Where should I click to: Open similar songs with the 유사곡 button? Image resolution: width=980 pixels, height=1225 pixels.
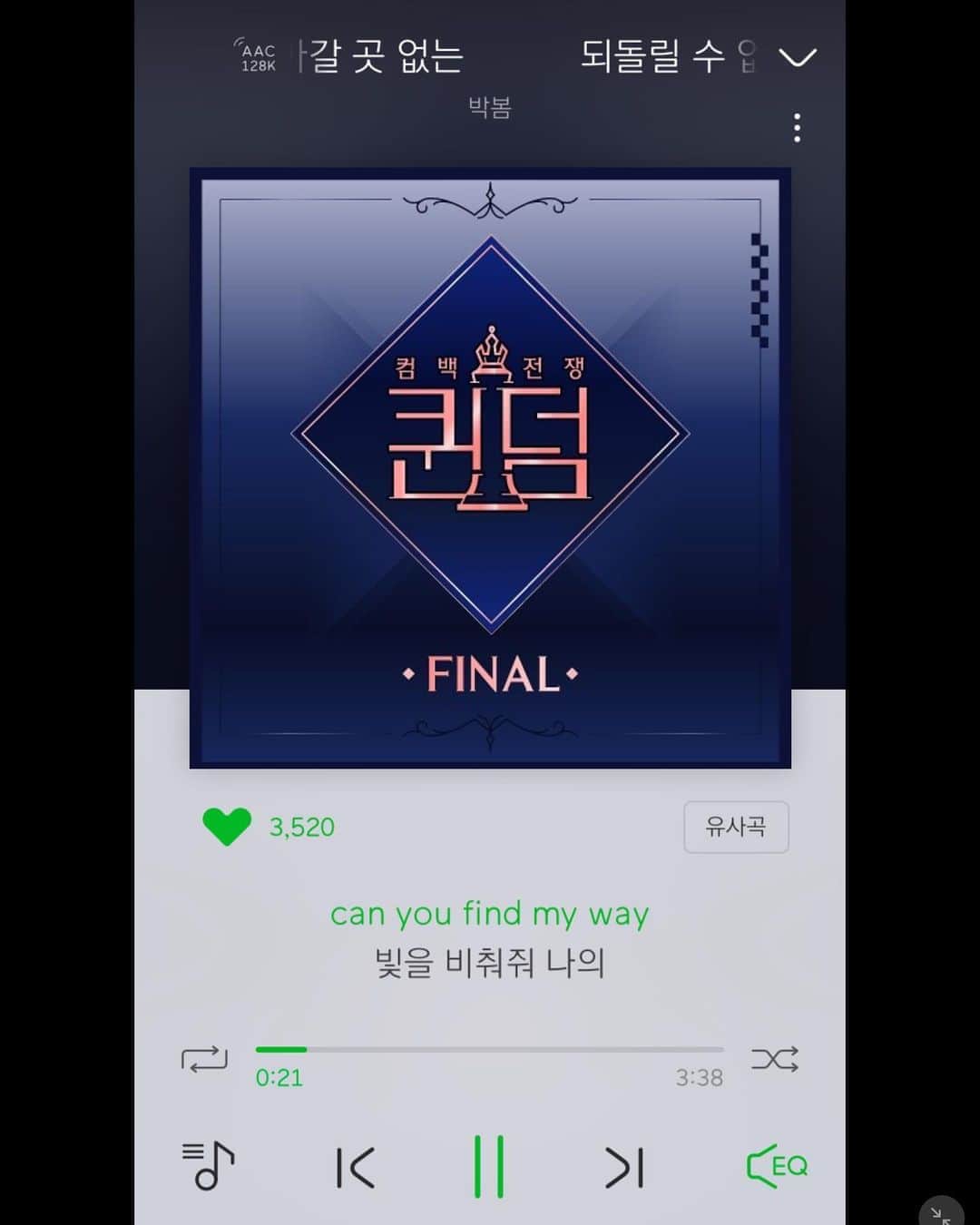click(x=735, y=827)
